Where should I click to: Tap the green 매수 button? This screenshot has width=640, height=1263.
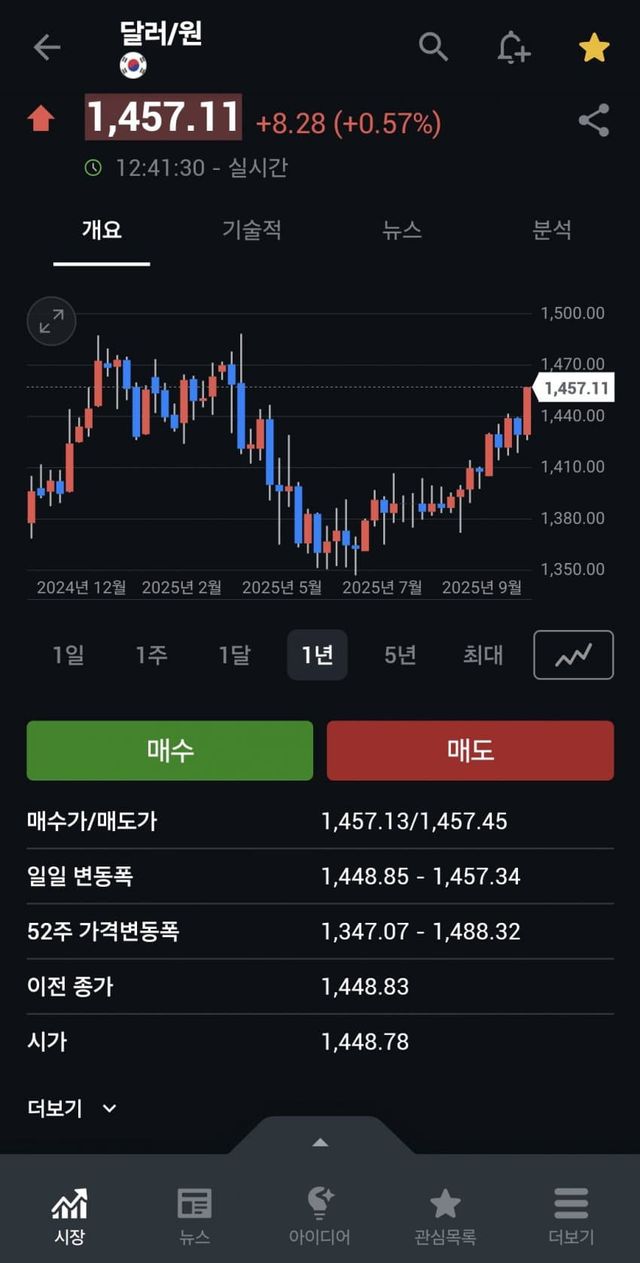click(x=170, y=750)
